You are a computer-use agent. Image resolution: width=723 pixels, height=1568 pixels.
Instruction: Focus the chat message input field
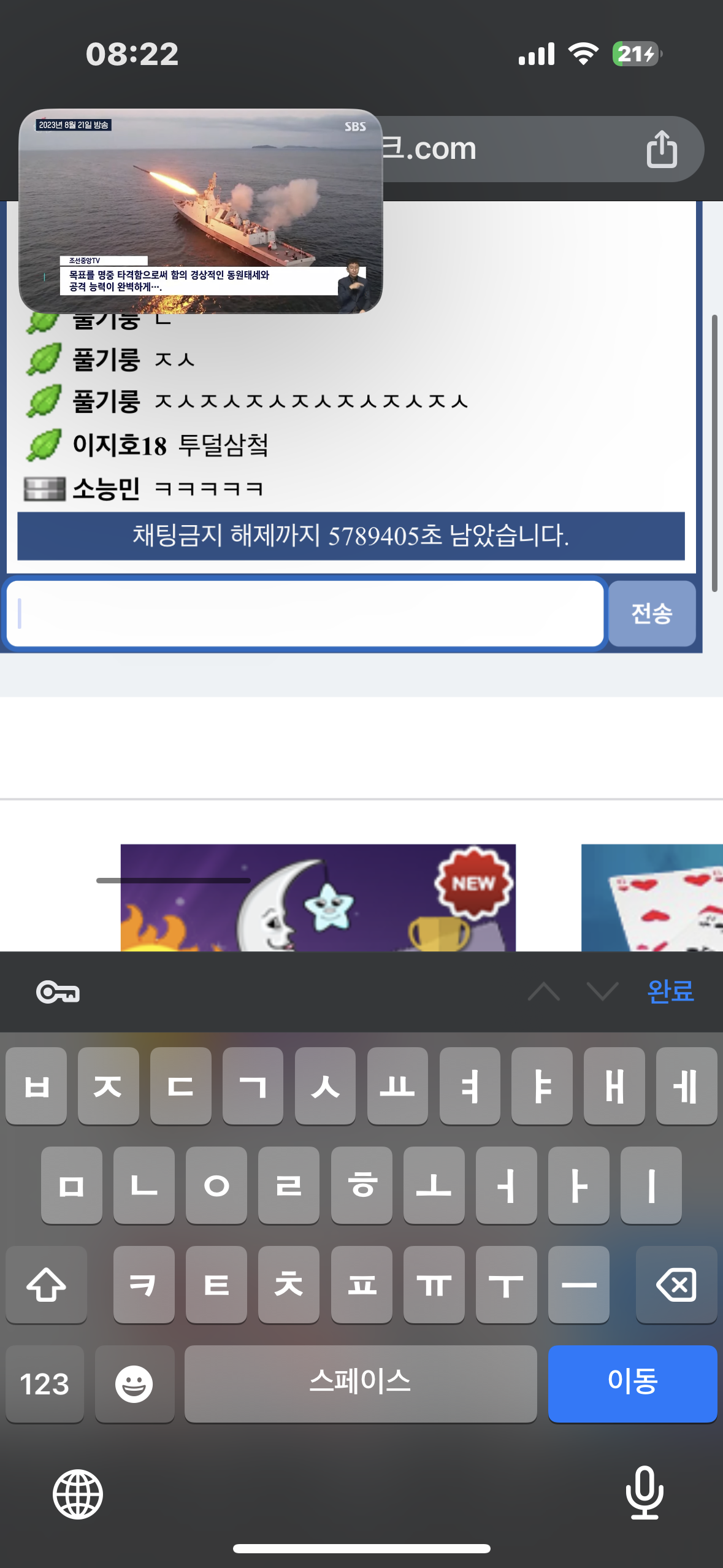[x=305, y=613]
